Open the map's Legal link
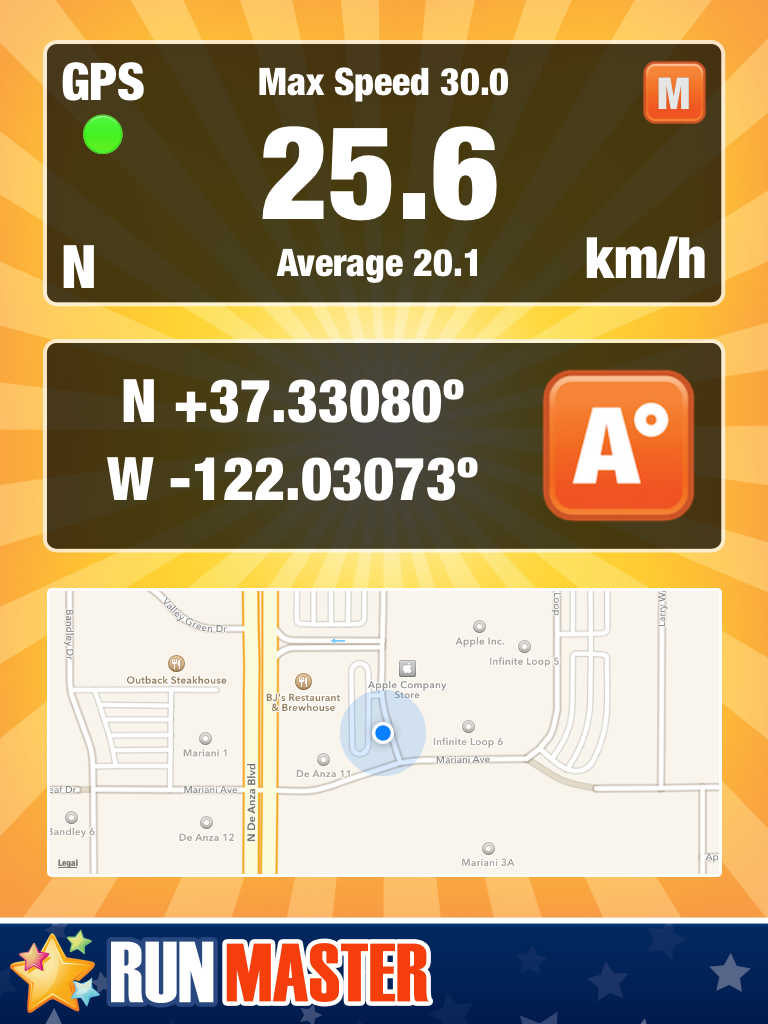The width and height of the screenshot is (768, 1024). click(67, 863)
